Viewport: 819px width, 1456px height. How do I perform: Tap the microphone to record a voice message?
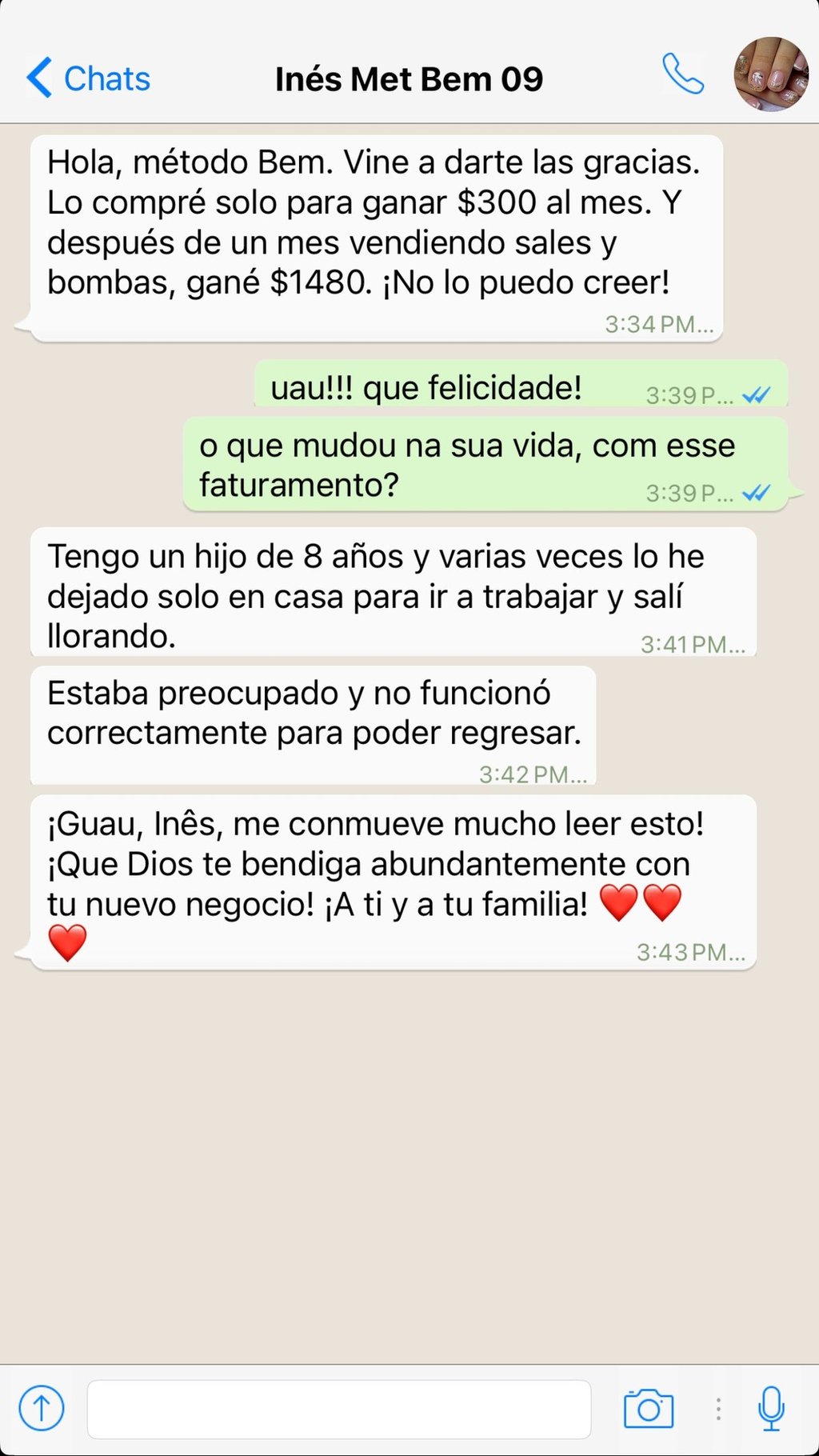pos(771,1408)
